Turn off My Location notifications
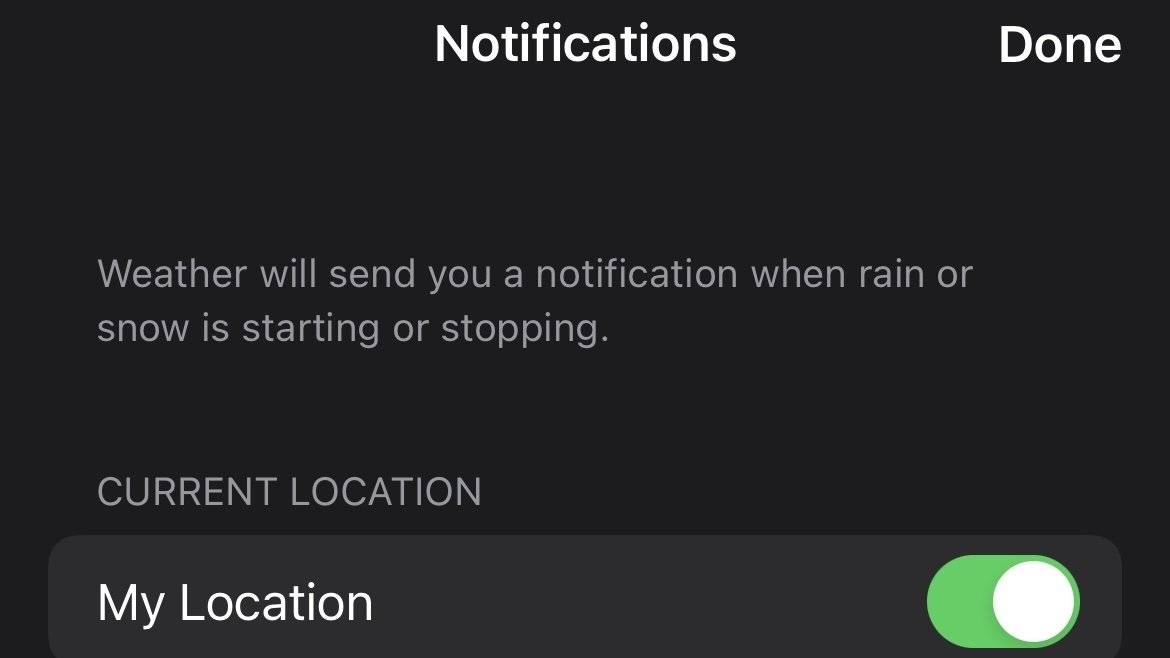This screenshot has width=1170, height=658. (x=1003, y=602)
